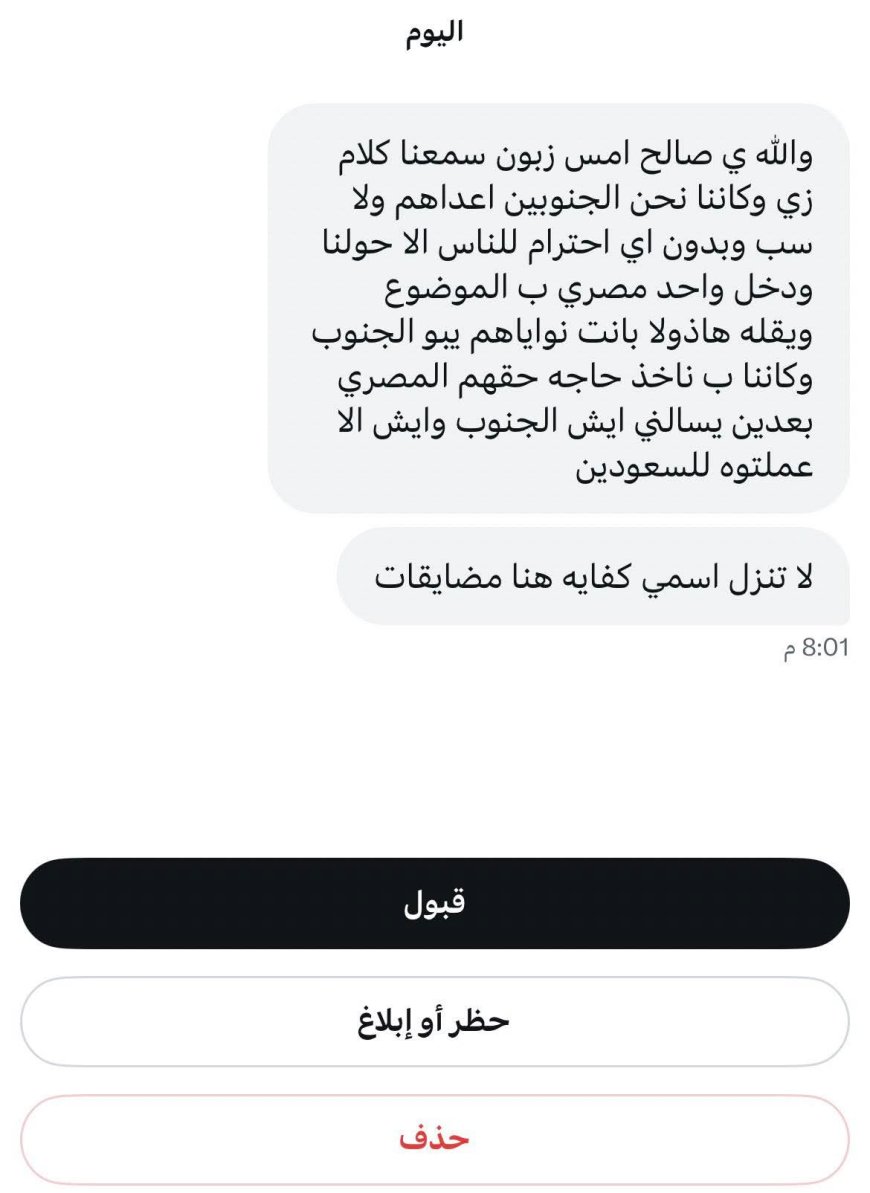Choose حظر أو إبلاغ to block or report
Screen dimensions: 870x1193
coord(435,1021)
